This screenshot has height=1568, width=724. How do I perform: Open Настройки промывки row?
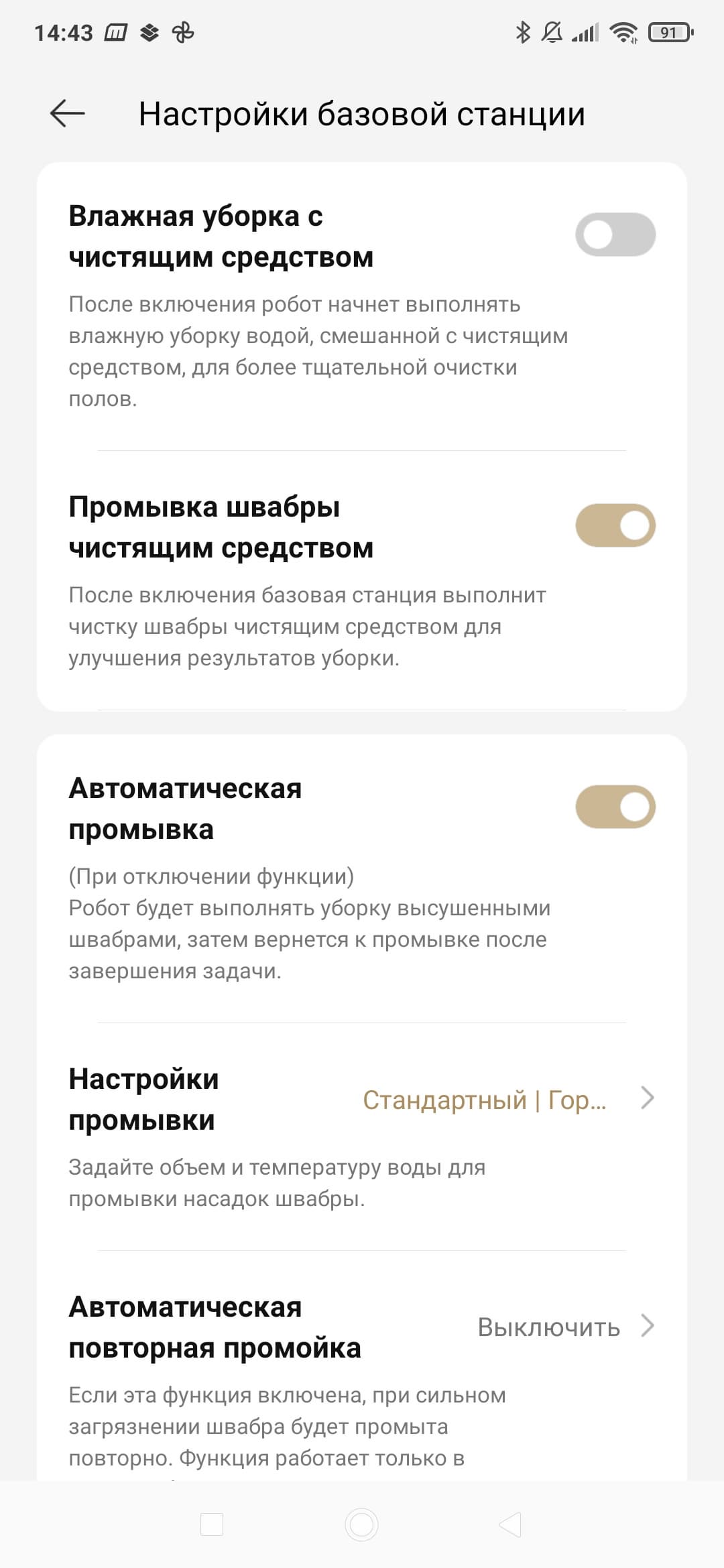(362, 1136)
